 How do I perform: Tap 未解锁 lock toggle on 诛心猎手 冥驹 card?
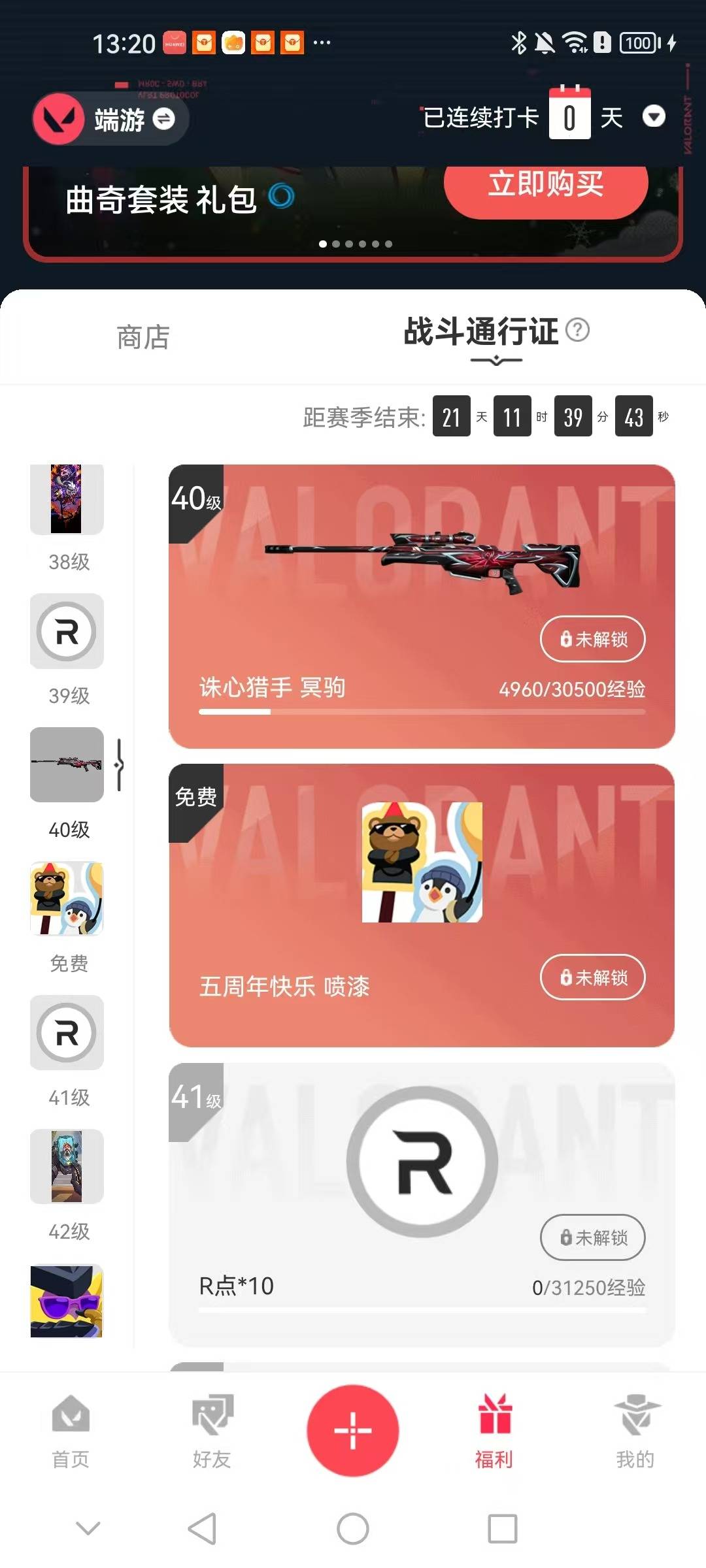point(592,640)
